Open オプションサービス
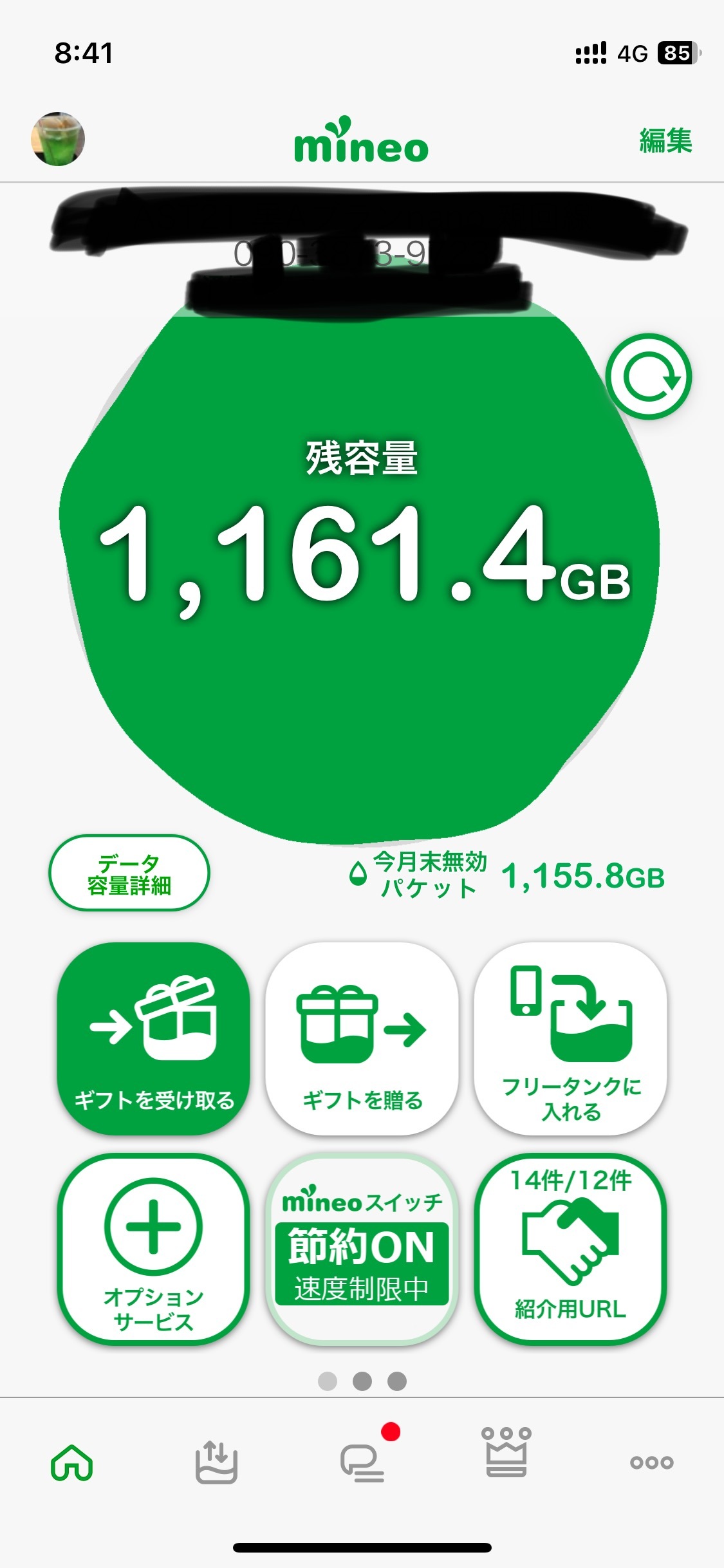724x1568 pixels. coord(153,1249)
